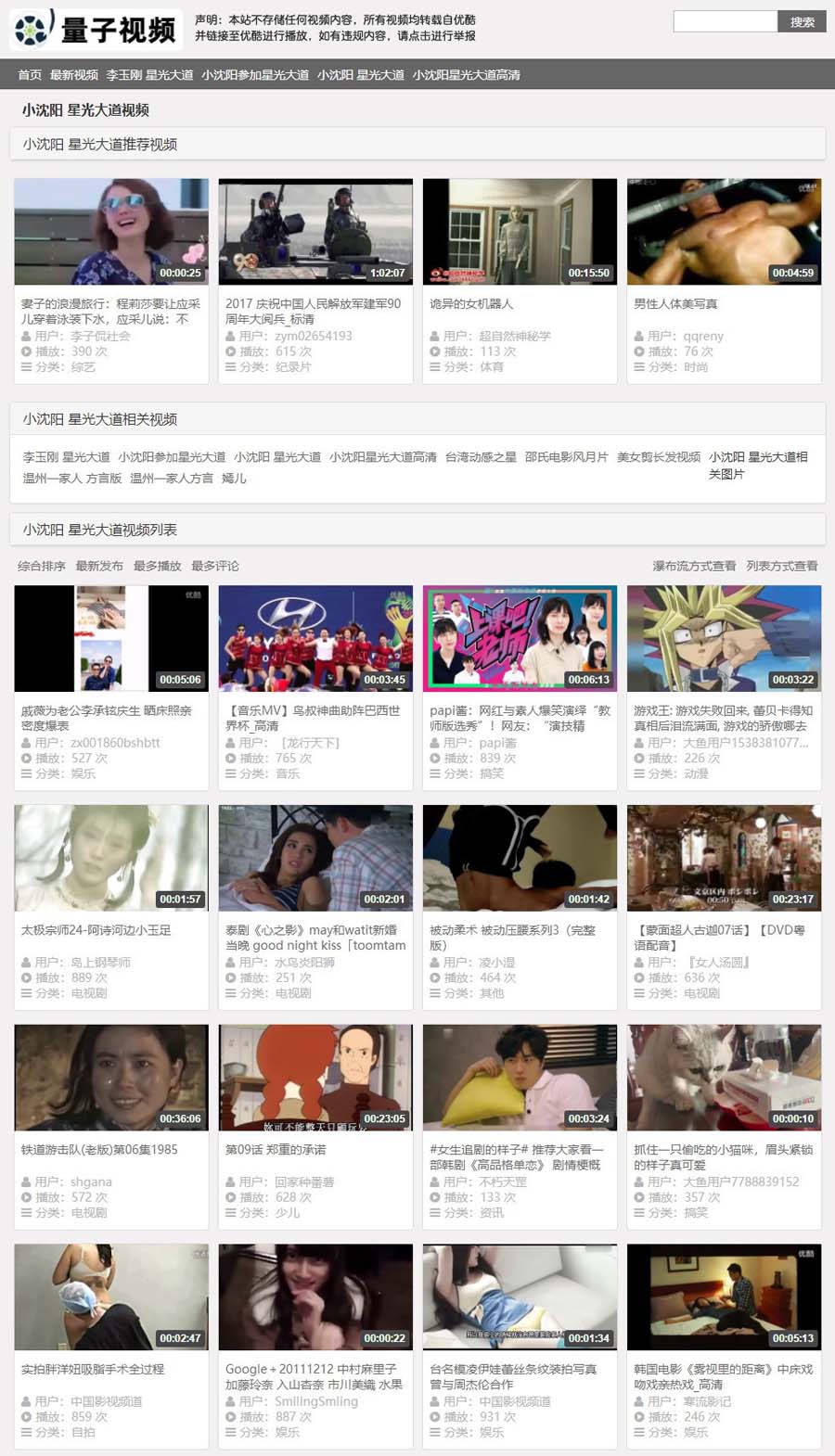This screenshot has height=1456, width=835.
Task: Sort the list by 最多评论
Action: click(215, 566)
